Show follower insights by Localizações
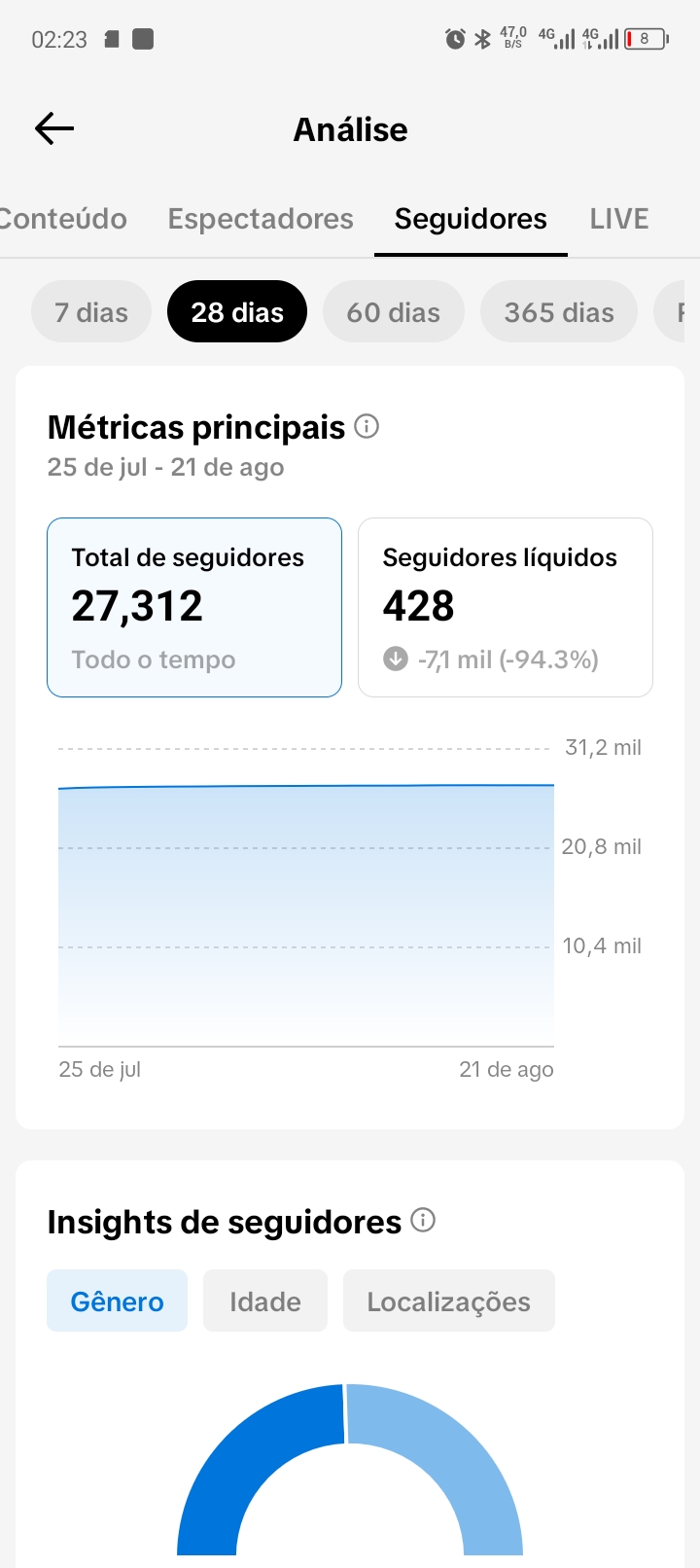 pyautogui.click(x=449, y=1301)
